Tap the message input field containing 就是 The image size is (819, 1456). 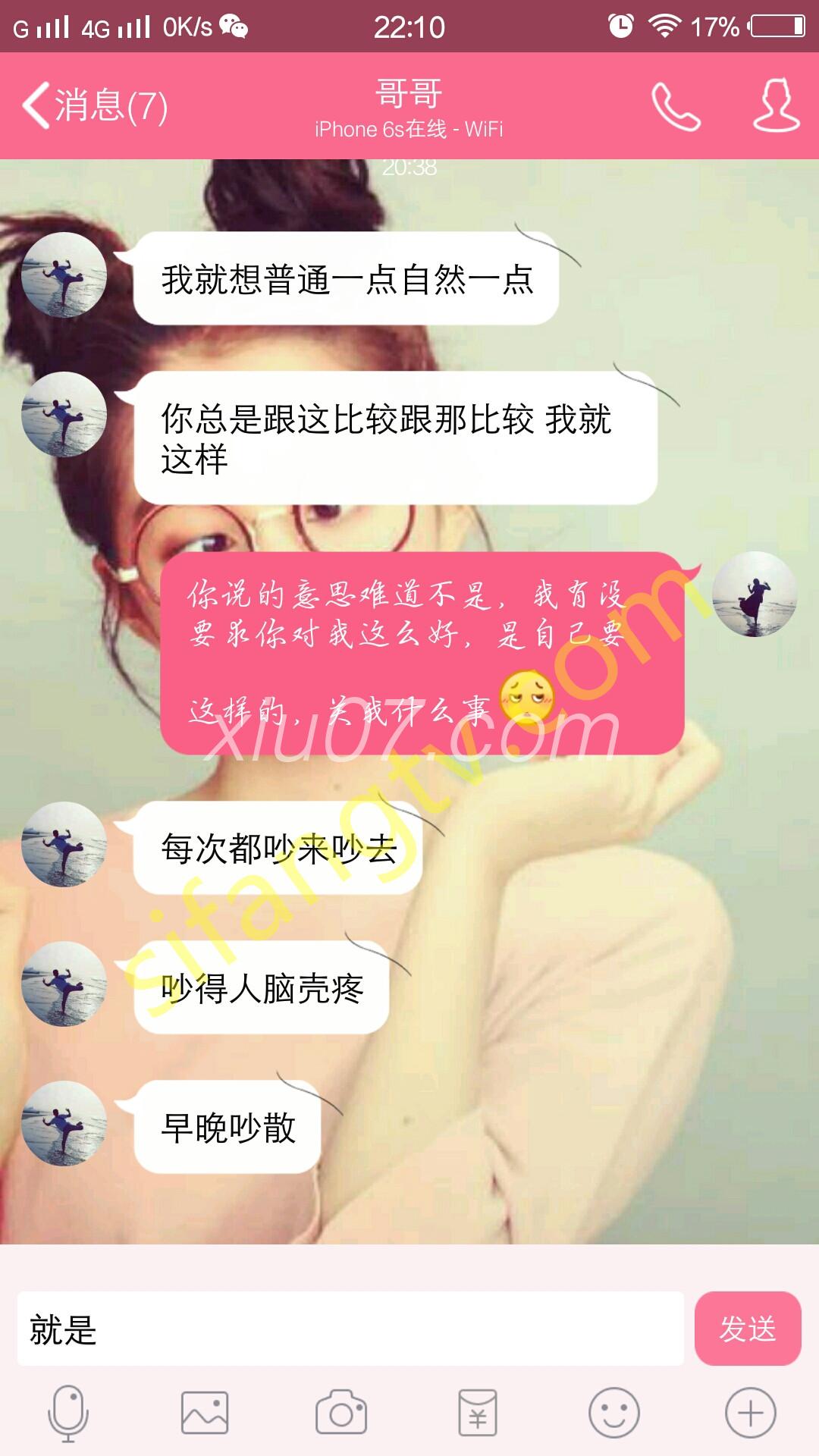click(350, 1329)
